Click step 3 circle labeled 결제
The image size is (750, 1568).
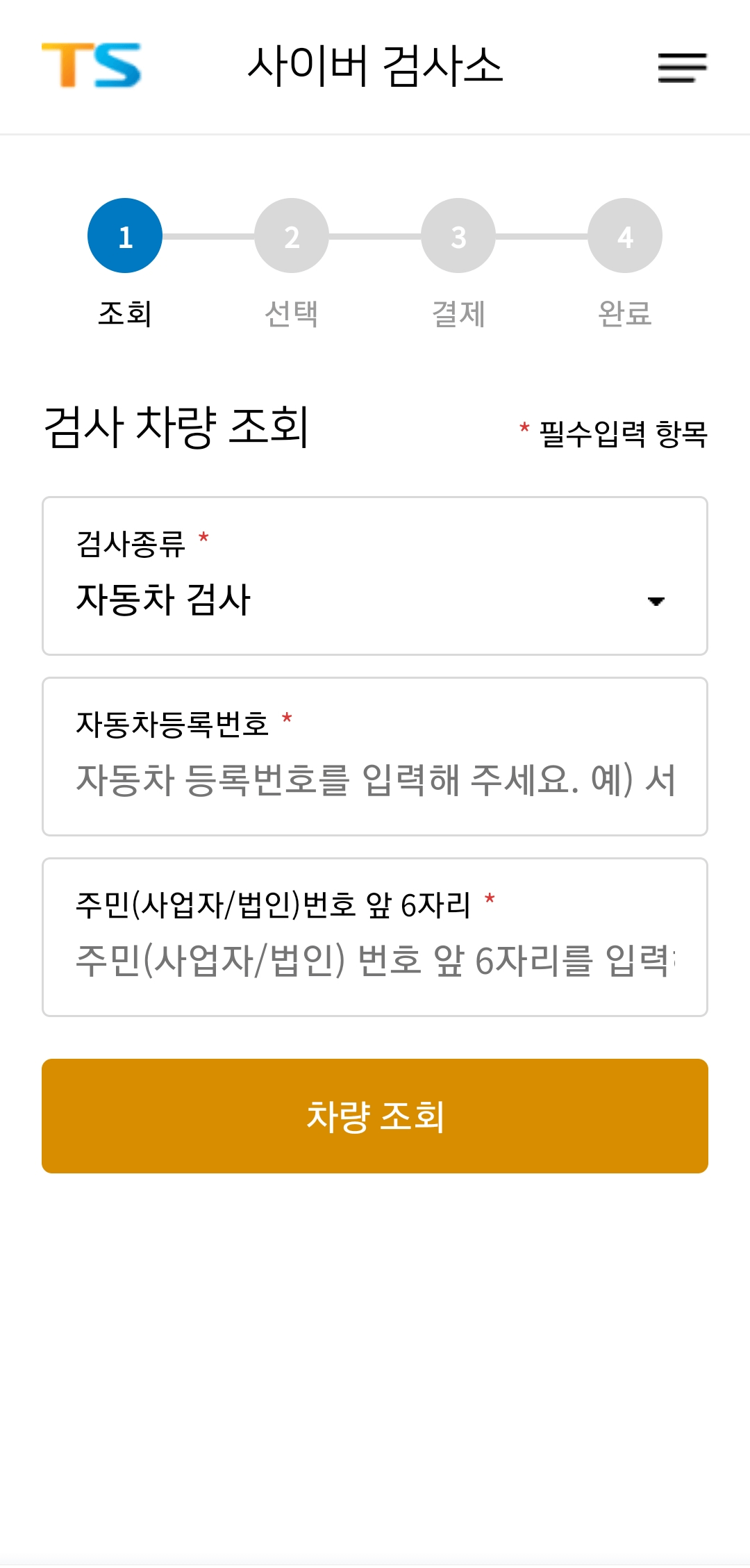458,235
